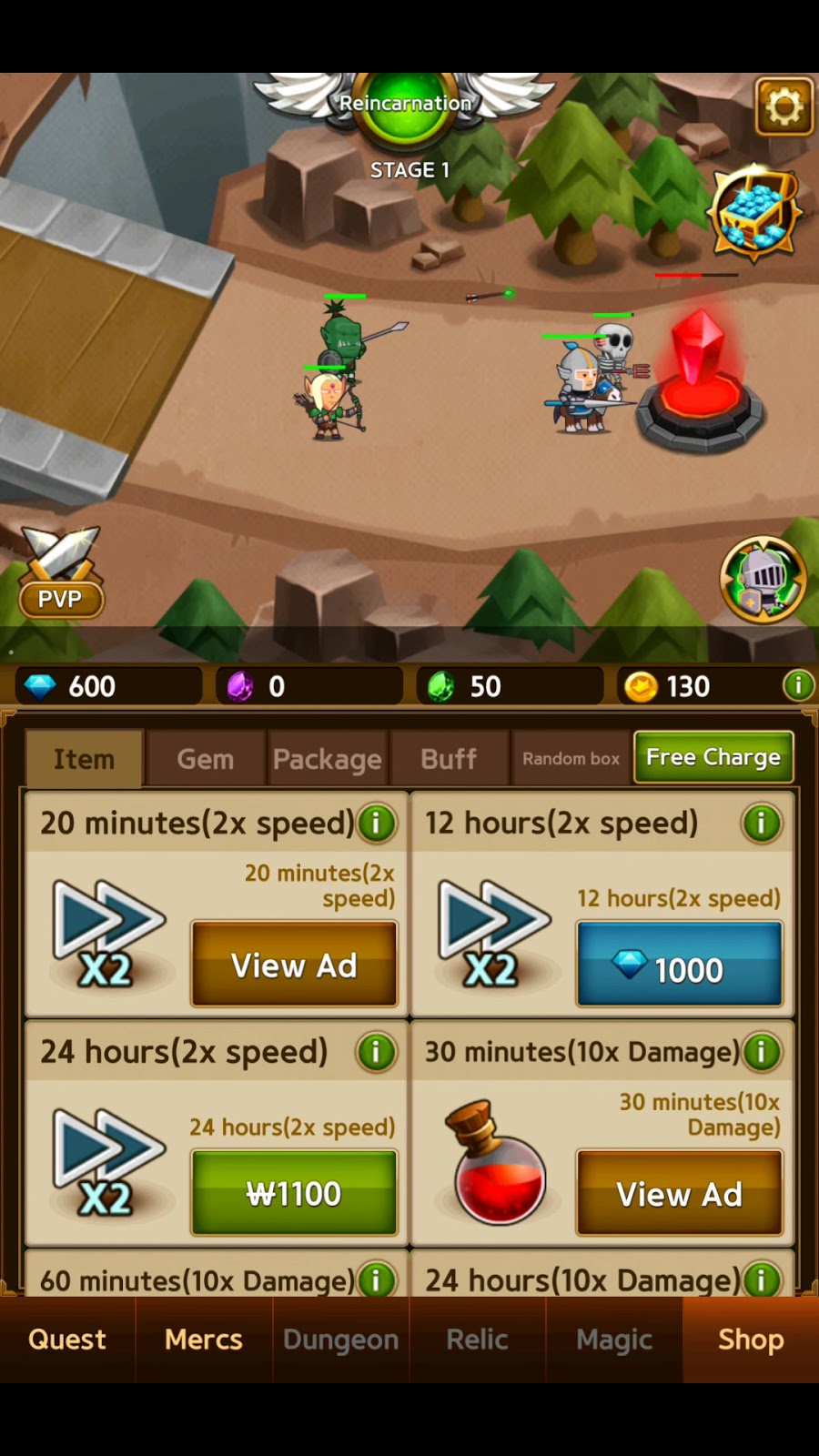Switch to the Buff tab

pyautogui.click(x=449, y=759)
